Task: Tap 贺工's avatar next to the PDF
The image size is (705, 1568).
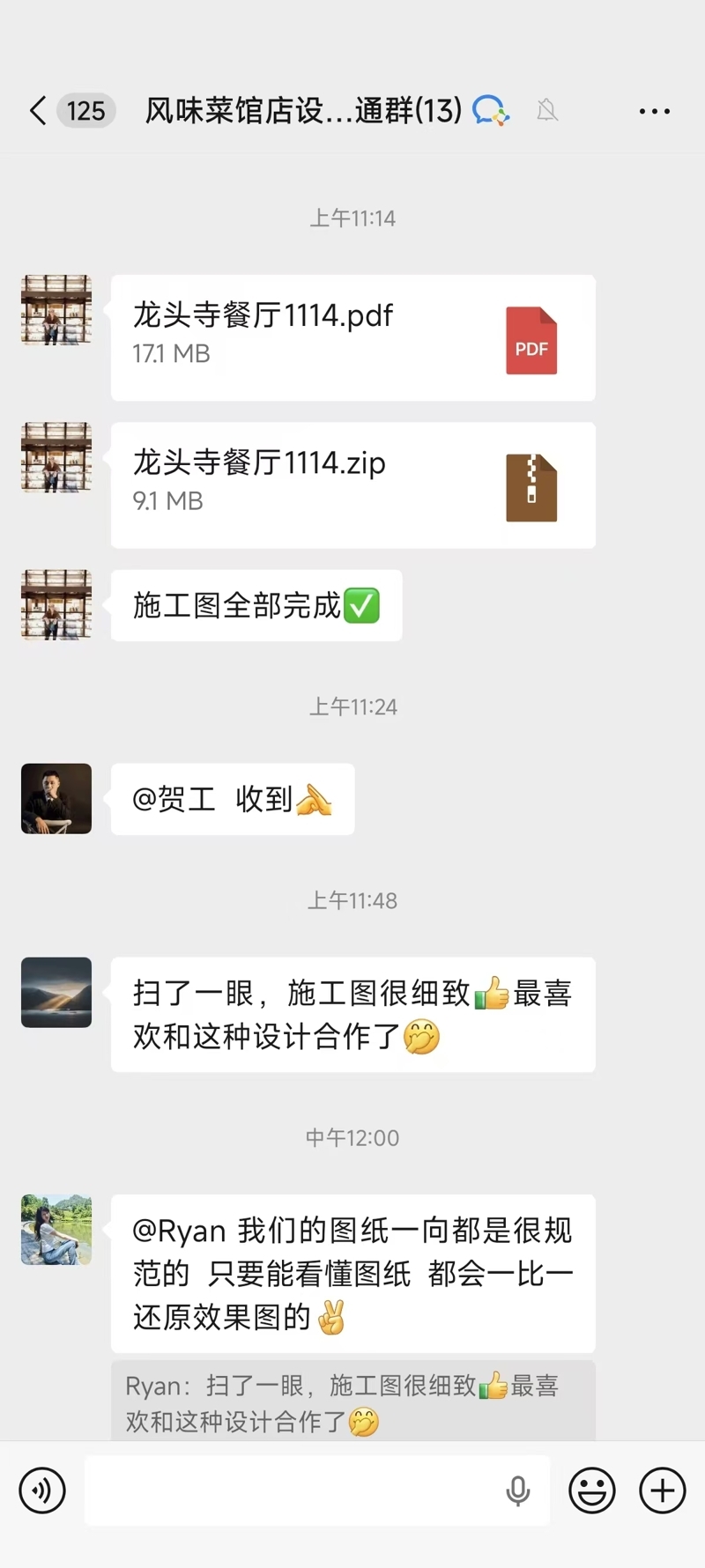Action: (56, 309)
